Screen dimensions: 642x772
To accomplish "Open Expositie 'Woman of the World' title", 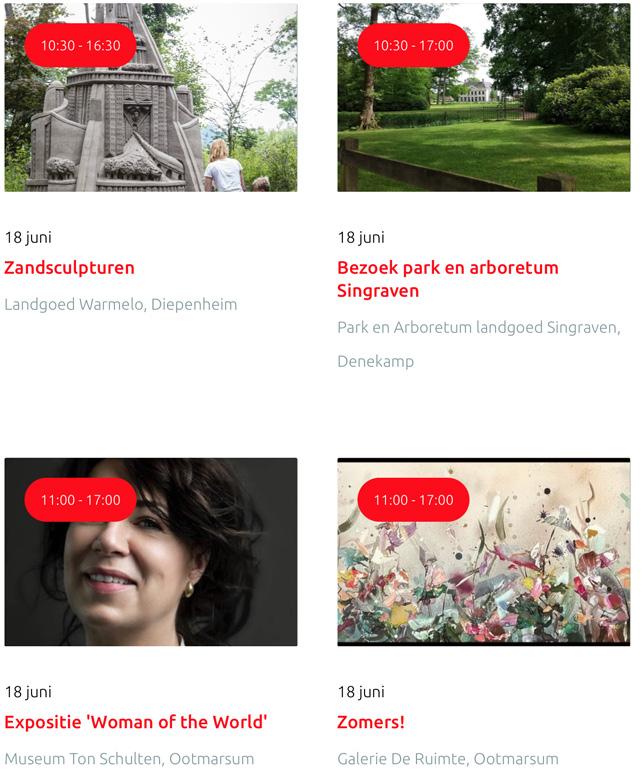I will pyautogui.click(x=135, y=722).
